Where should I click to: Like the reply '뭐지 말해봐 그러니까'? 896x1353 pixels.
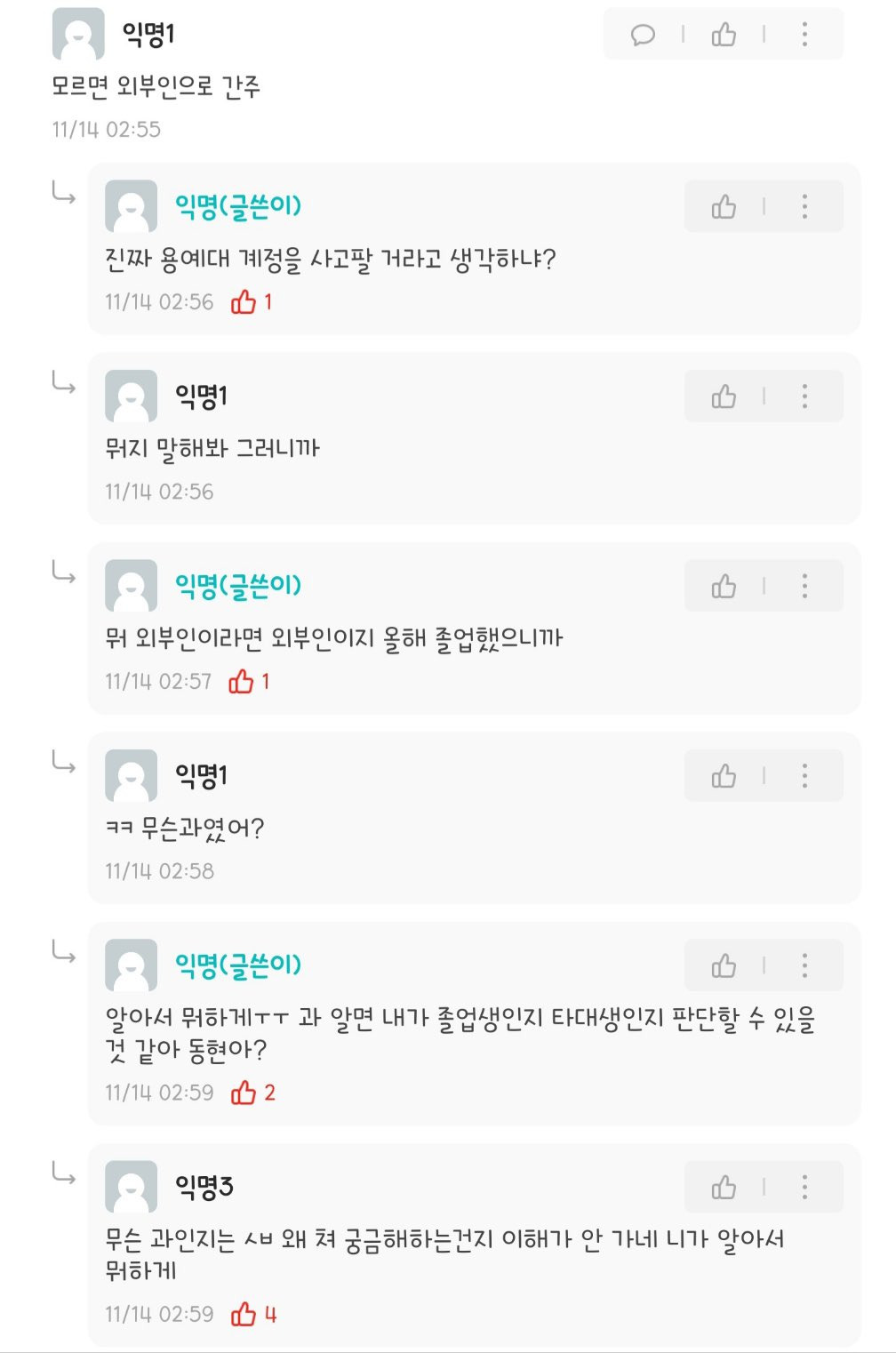pos(724,396)
